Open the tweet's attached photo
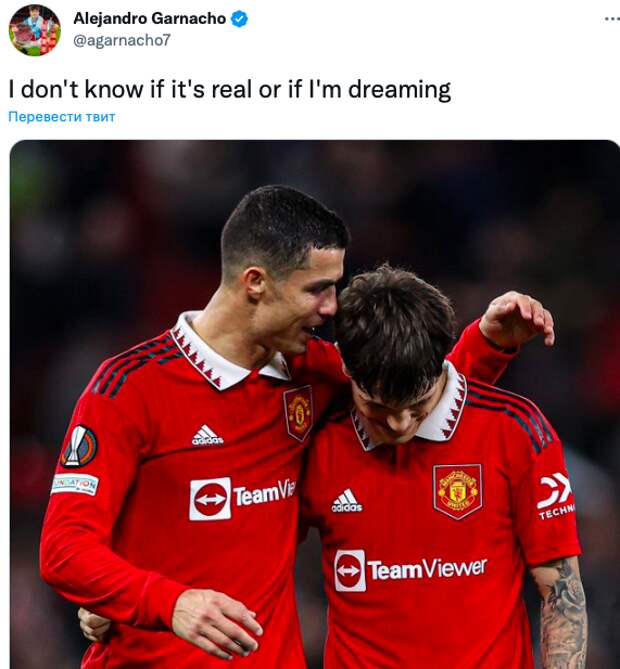The height and width of the screenshot is (669, 620). coord(314,404)
